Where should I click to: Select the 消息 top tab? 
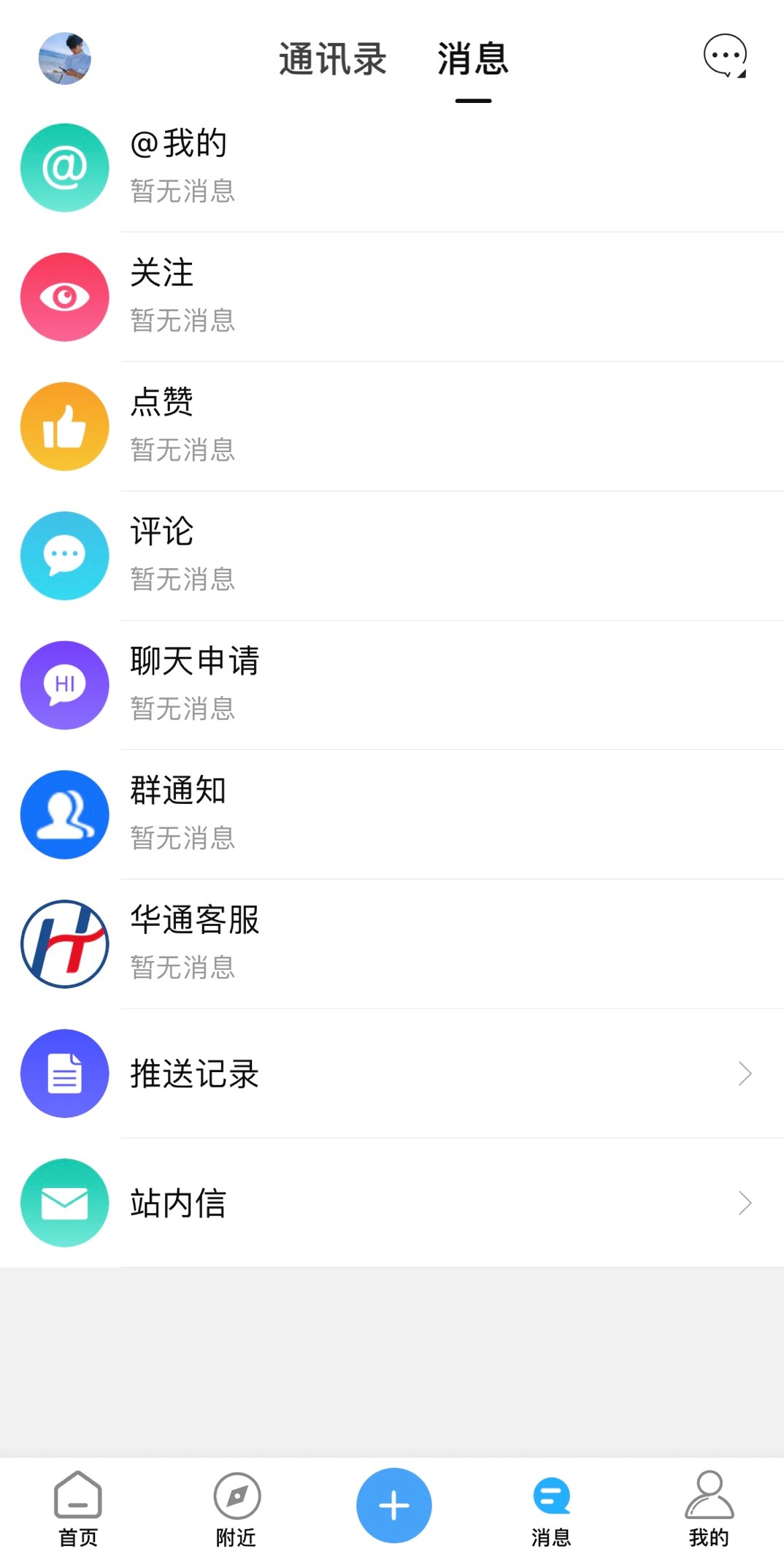click(x=473, y=59)
